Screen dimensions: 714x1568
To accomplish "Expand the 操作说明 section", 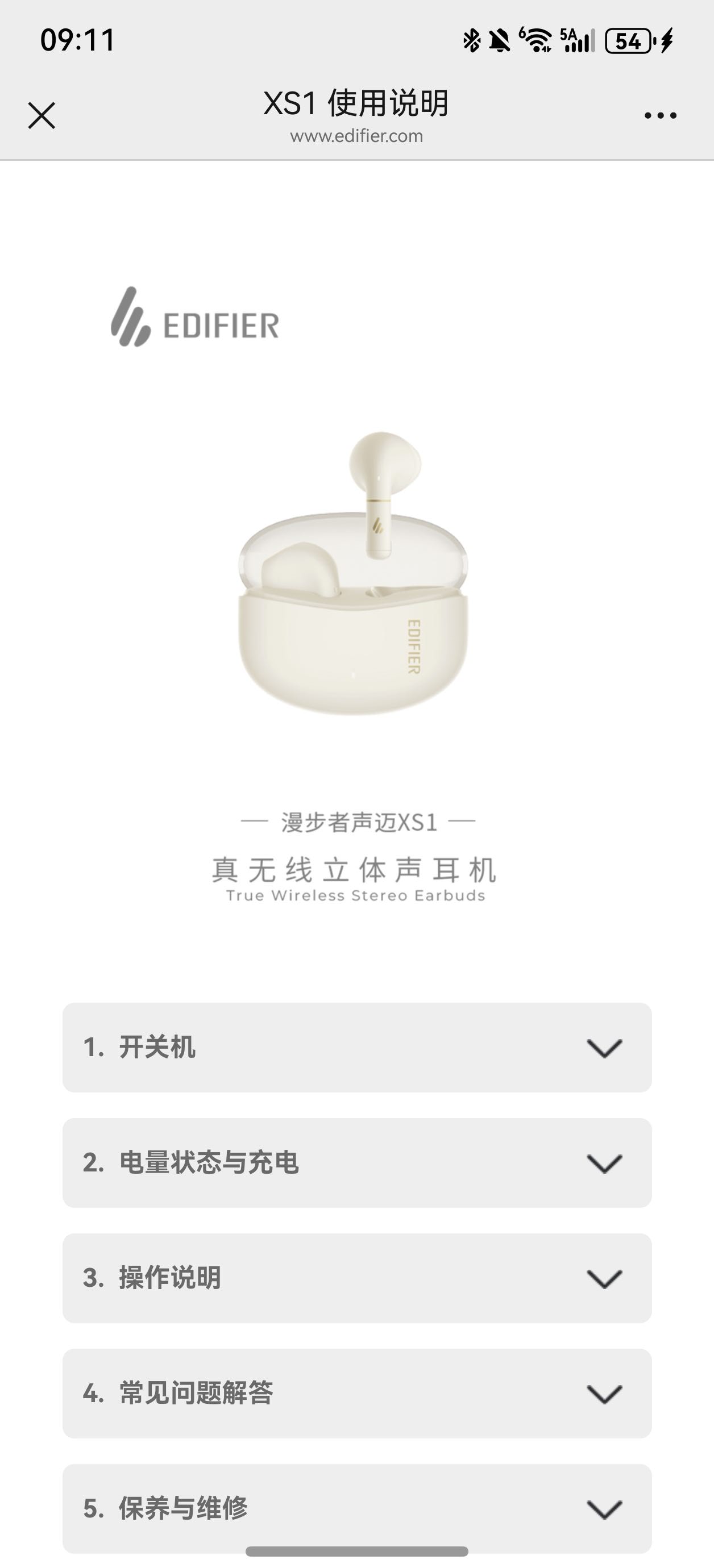I will [x=357, y=1278].
